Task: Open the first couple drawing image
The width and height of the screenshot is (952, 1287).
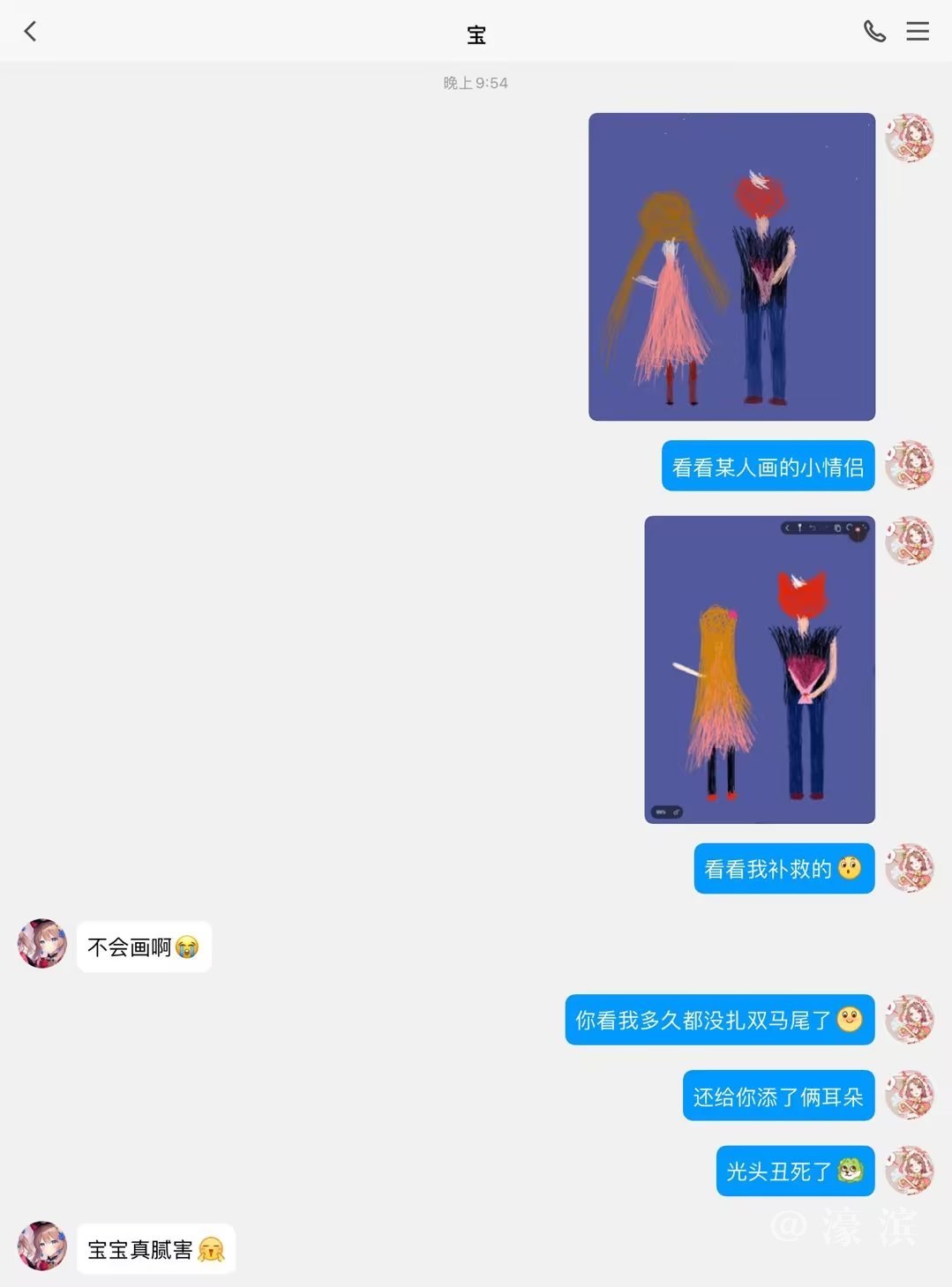Action: pos(731,266)
